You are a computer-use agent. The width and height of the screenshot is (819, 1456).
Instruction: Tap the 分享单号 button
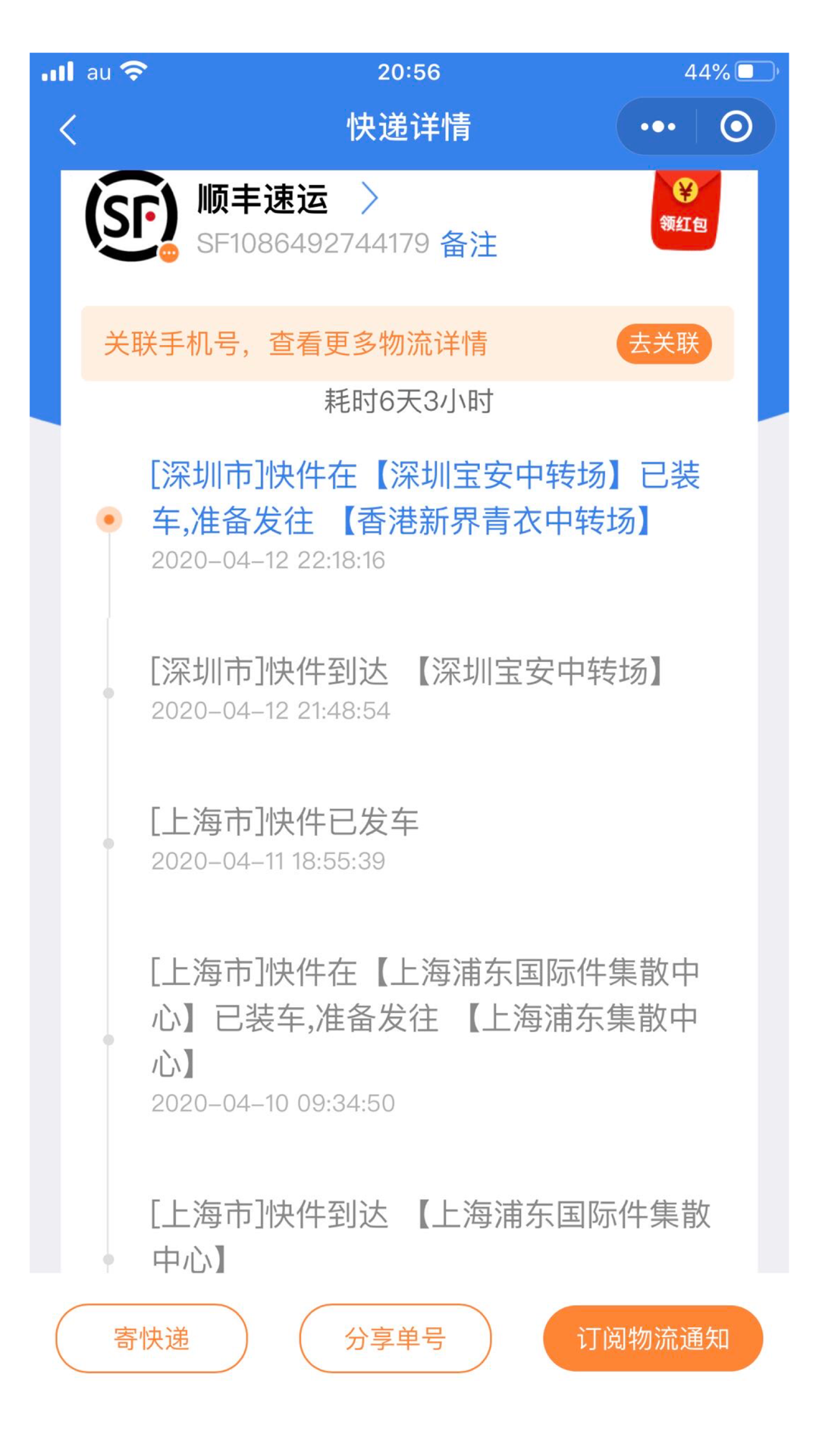pos(395,1338)
